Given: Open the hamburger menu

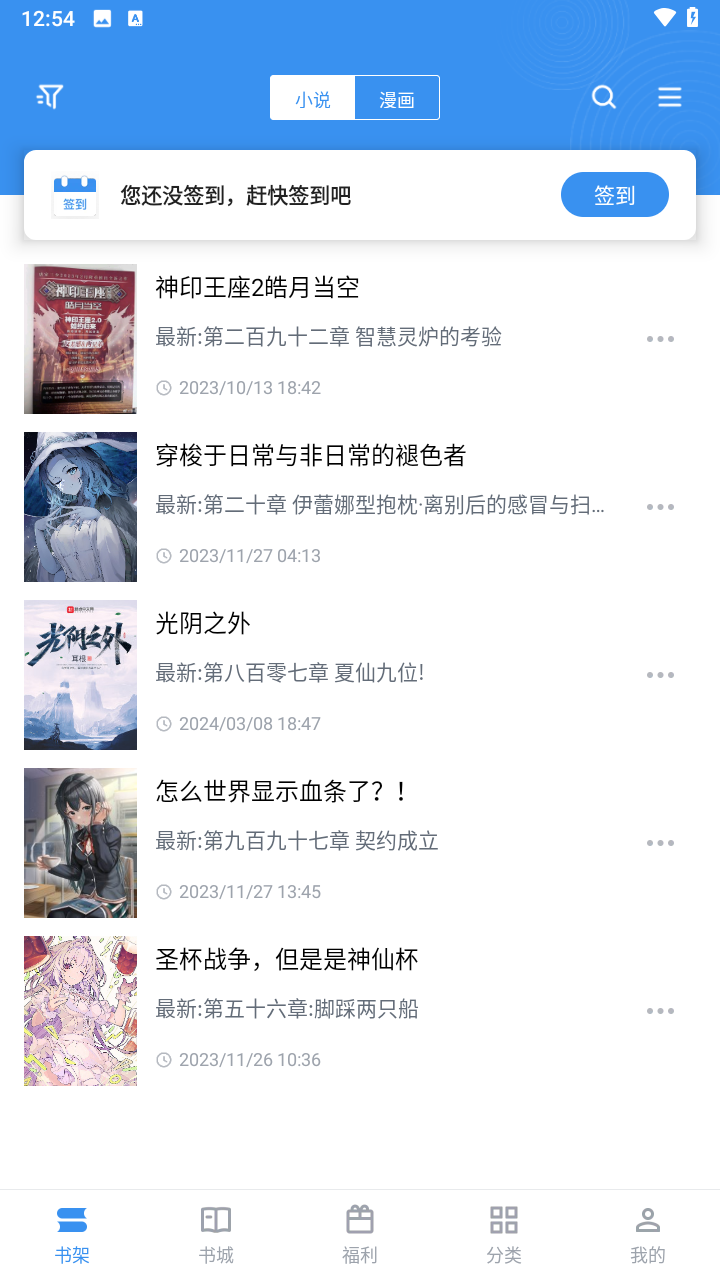Looking at the screenshot, I should click(x=670, y=97).
